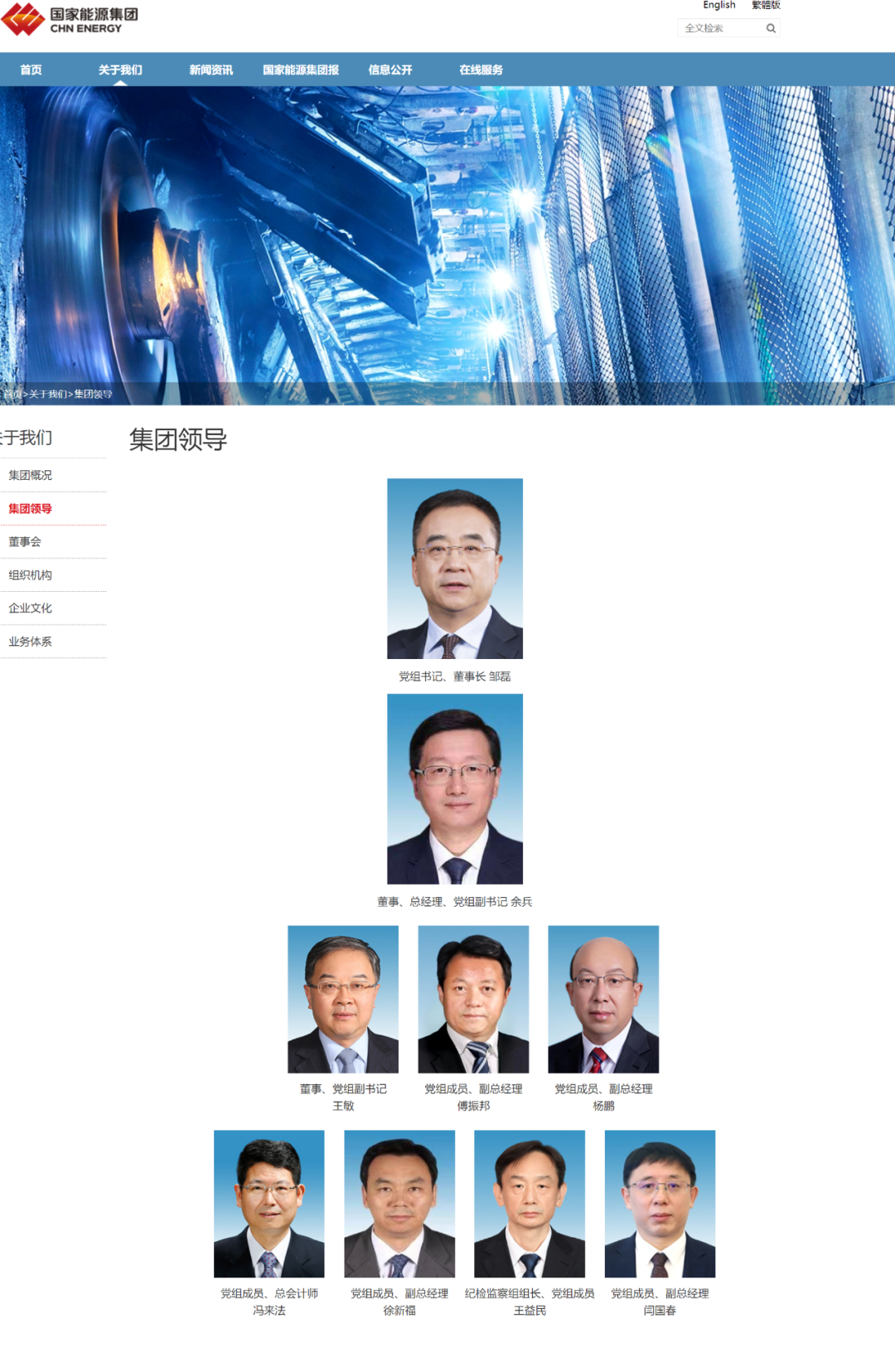895x1372 pixels.
Task: Open the 关于我们 navigation tab
Action: click(x=120, y=70)
